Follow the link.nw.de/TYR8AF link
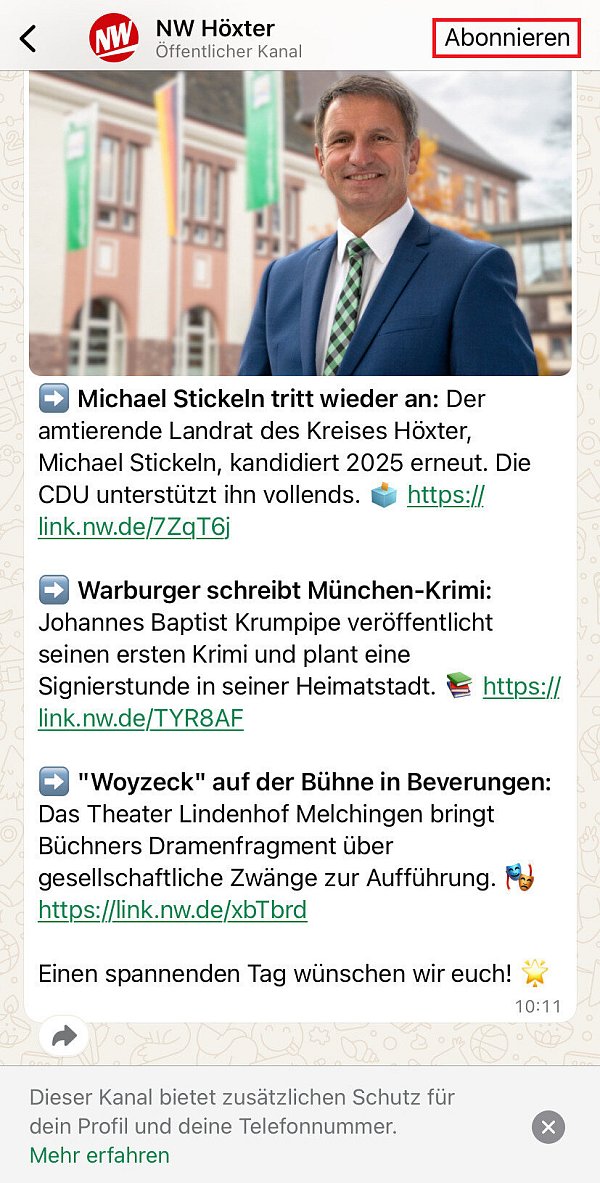Image resolution: width=600 pixels, height=1183 pixels. 141,718
